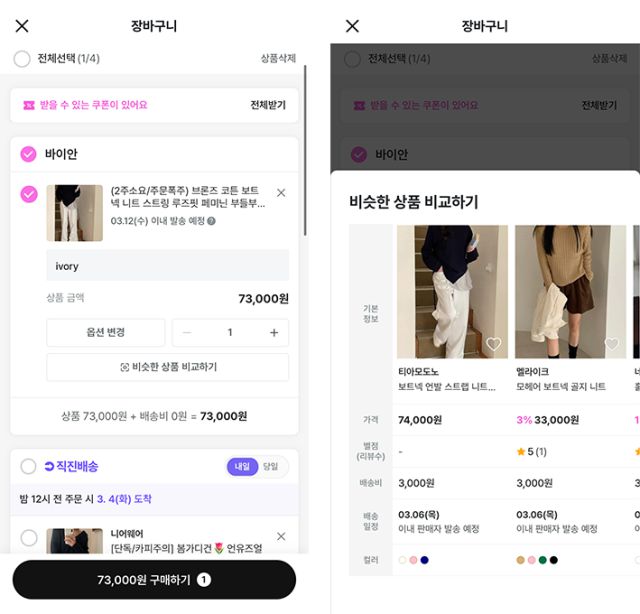
Task: Remove the 니어웨어 item from the cart
Action: [281, 536]
